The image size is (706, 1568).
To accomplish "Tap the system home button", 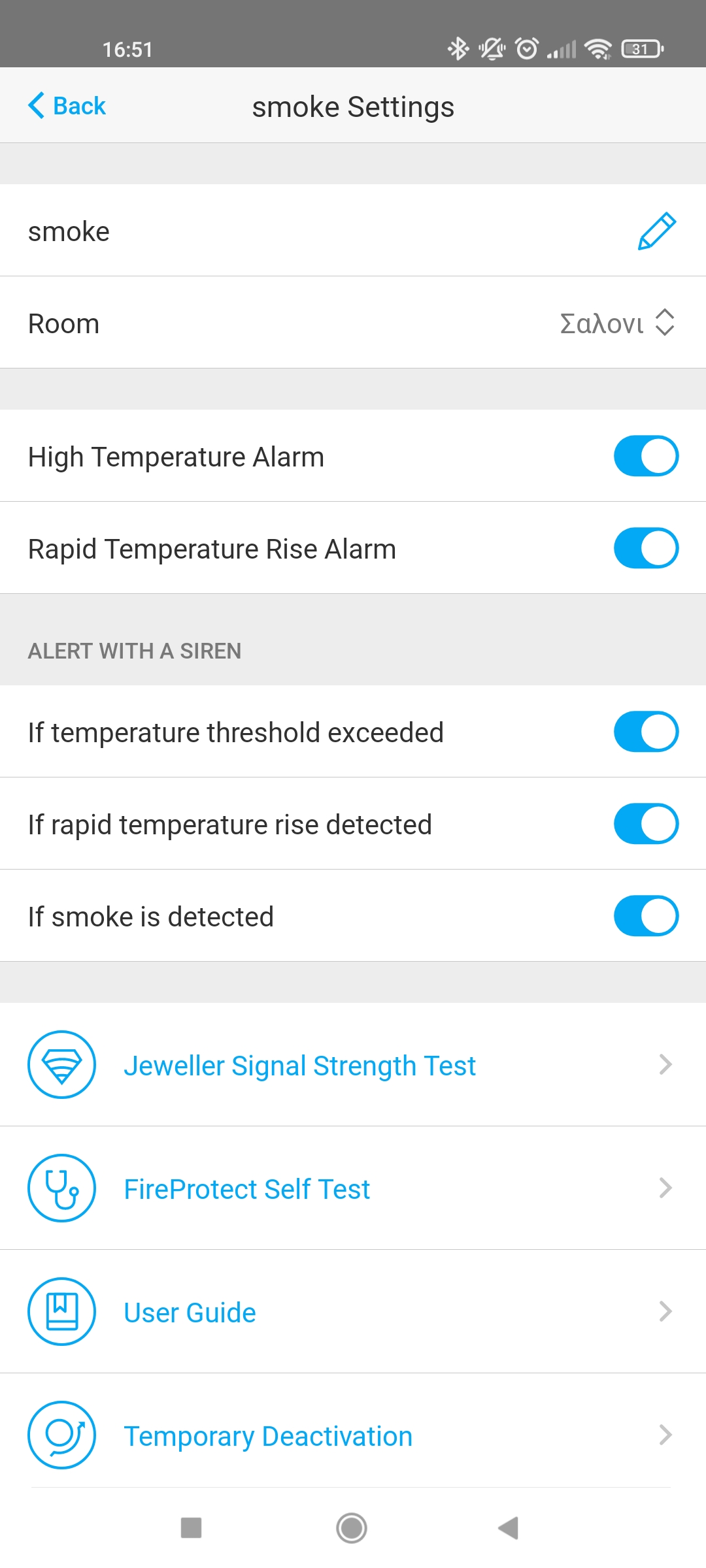I will click(352, 1528).
